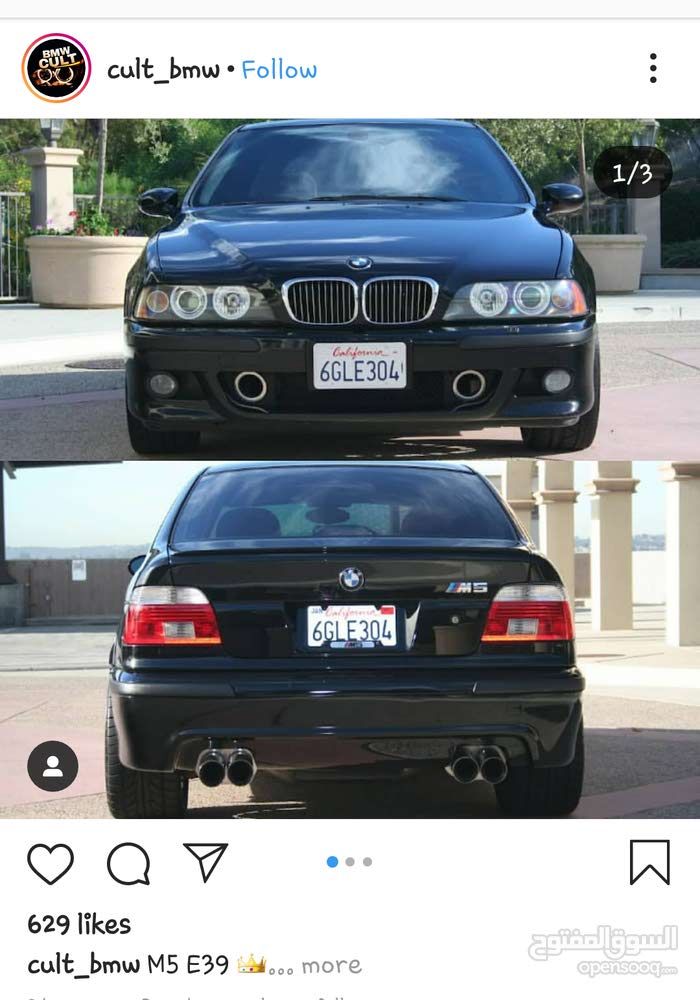This screenshot has height=1000, width=700.
Task: Bookmark this BMW post
Action: click(x=649, y=862)
